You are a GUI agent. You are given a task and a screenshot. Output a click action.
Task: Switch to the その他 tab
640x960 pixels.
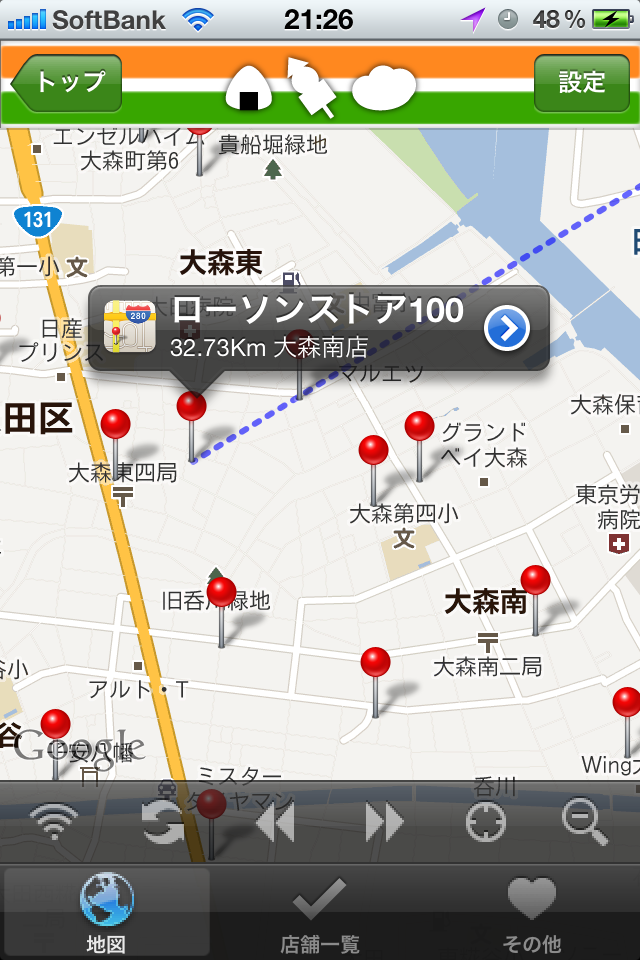532,911
